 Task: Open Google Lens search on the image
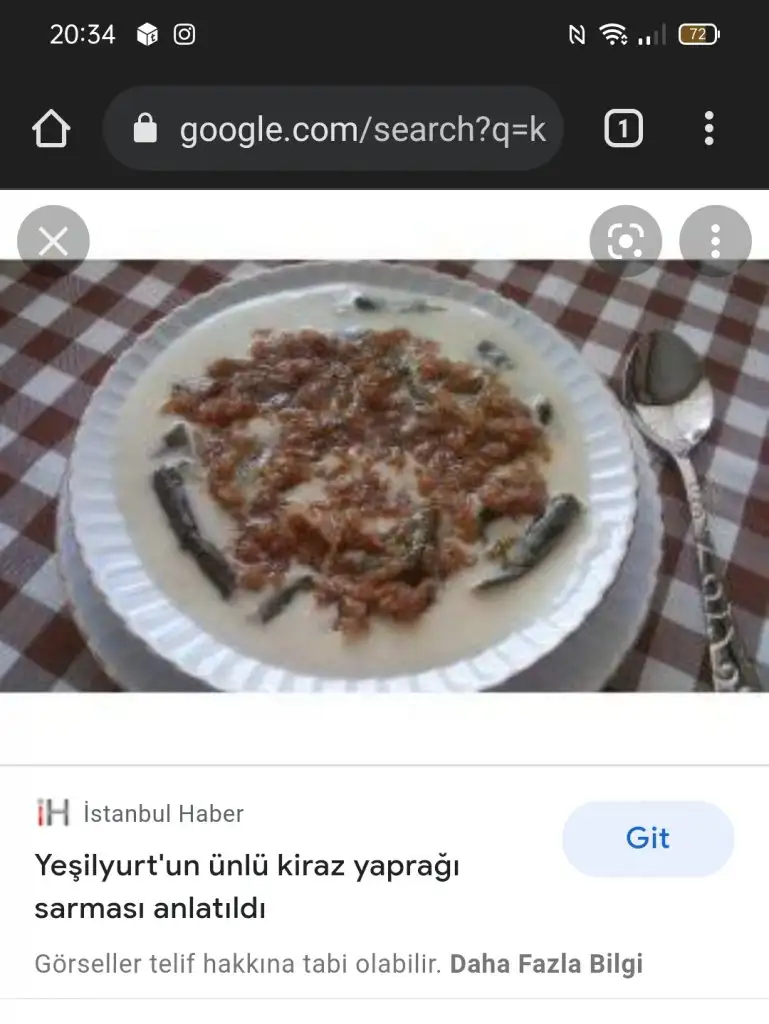point(625,241)
